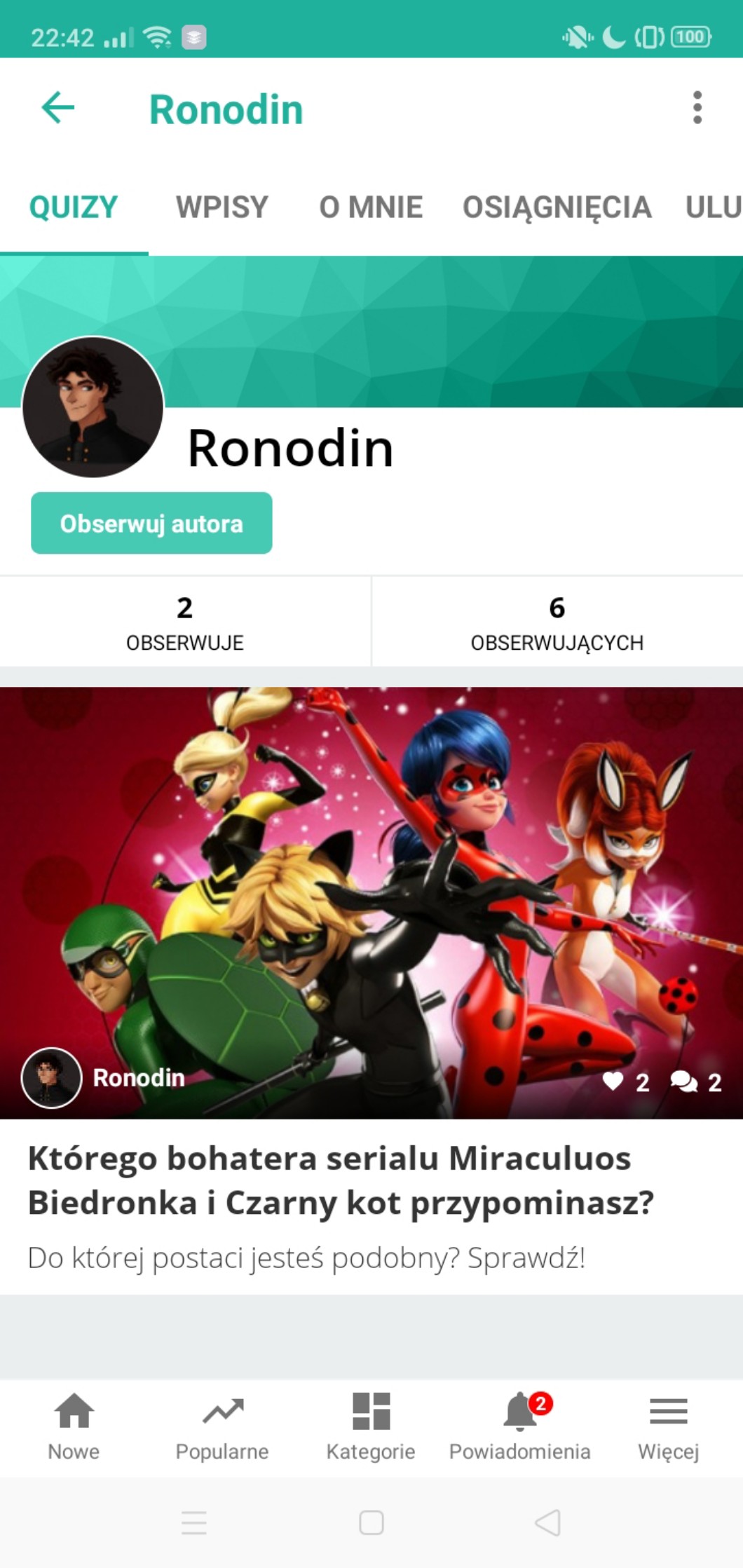Screen dimensions: 743x1568
Task: Open the O MNIE tab
Action: point(371,207)
